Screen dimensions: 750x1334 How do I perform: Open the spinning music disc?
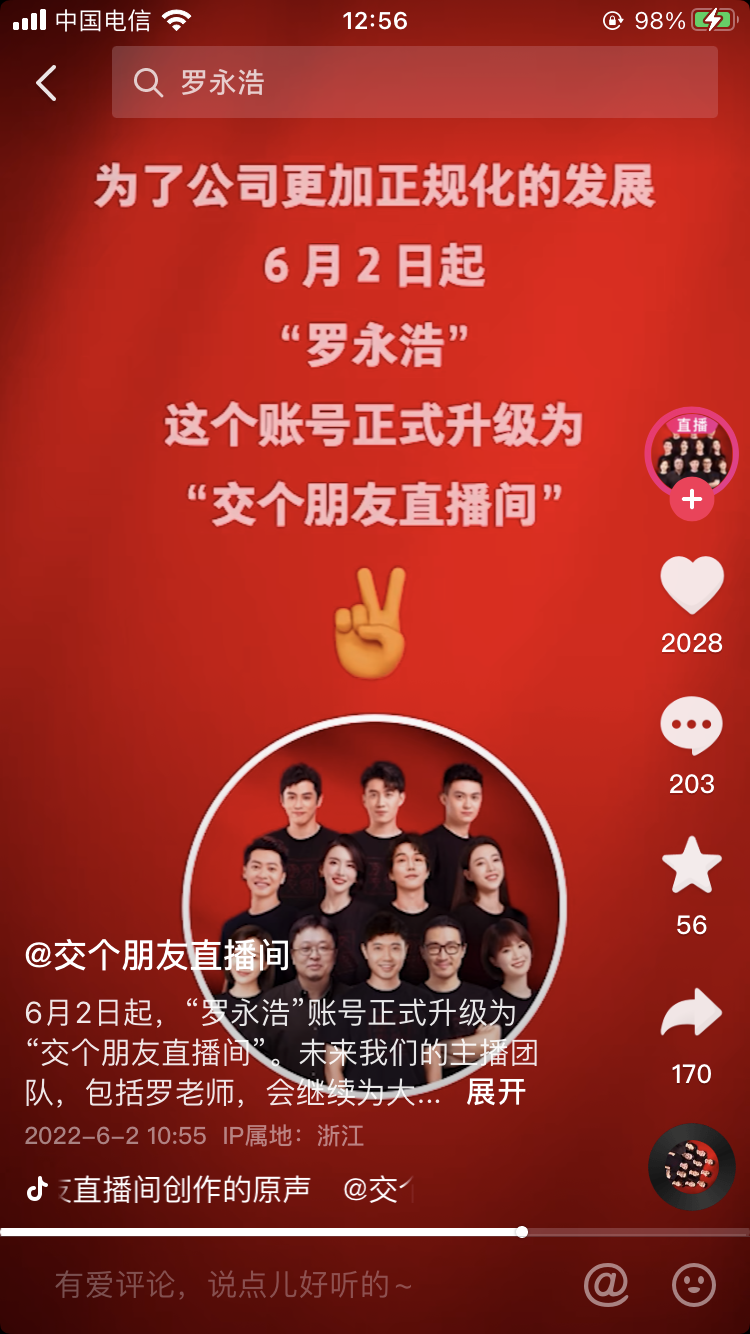pyautogui.click(x=691, y=1167)
